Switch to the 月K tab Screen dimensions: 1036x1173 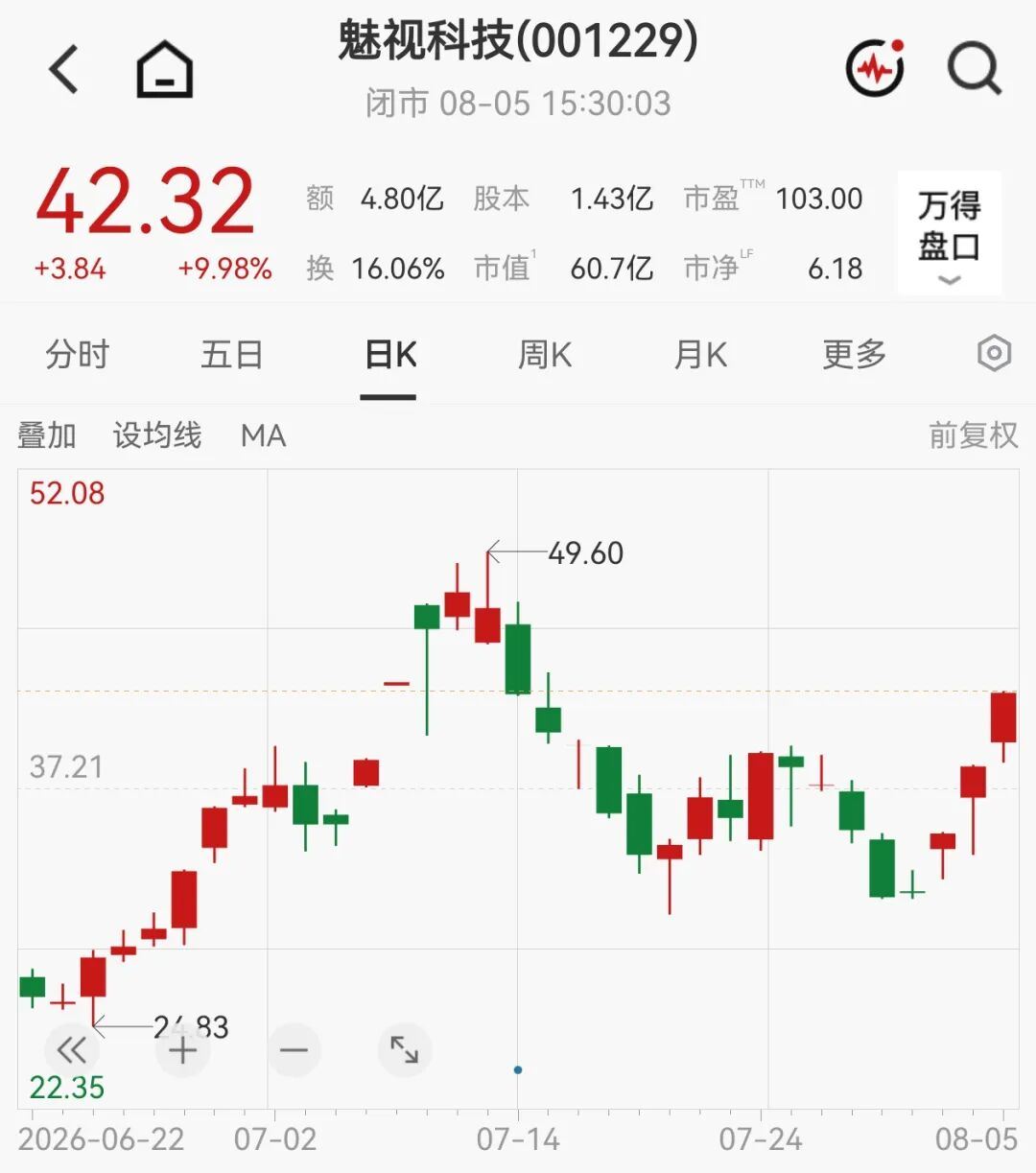699,355
